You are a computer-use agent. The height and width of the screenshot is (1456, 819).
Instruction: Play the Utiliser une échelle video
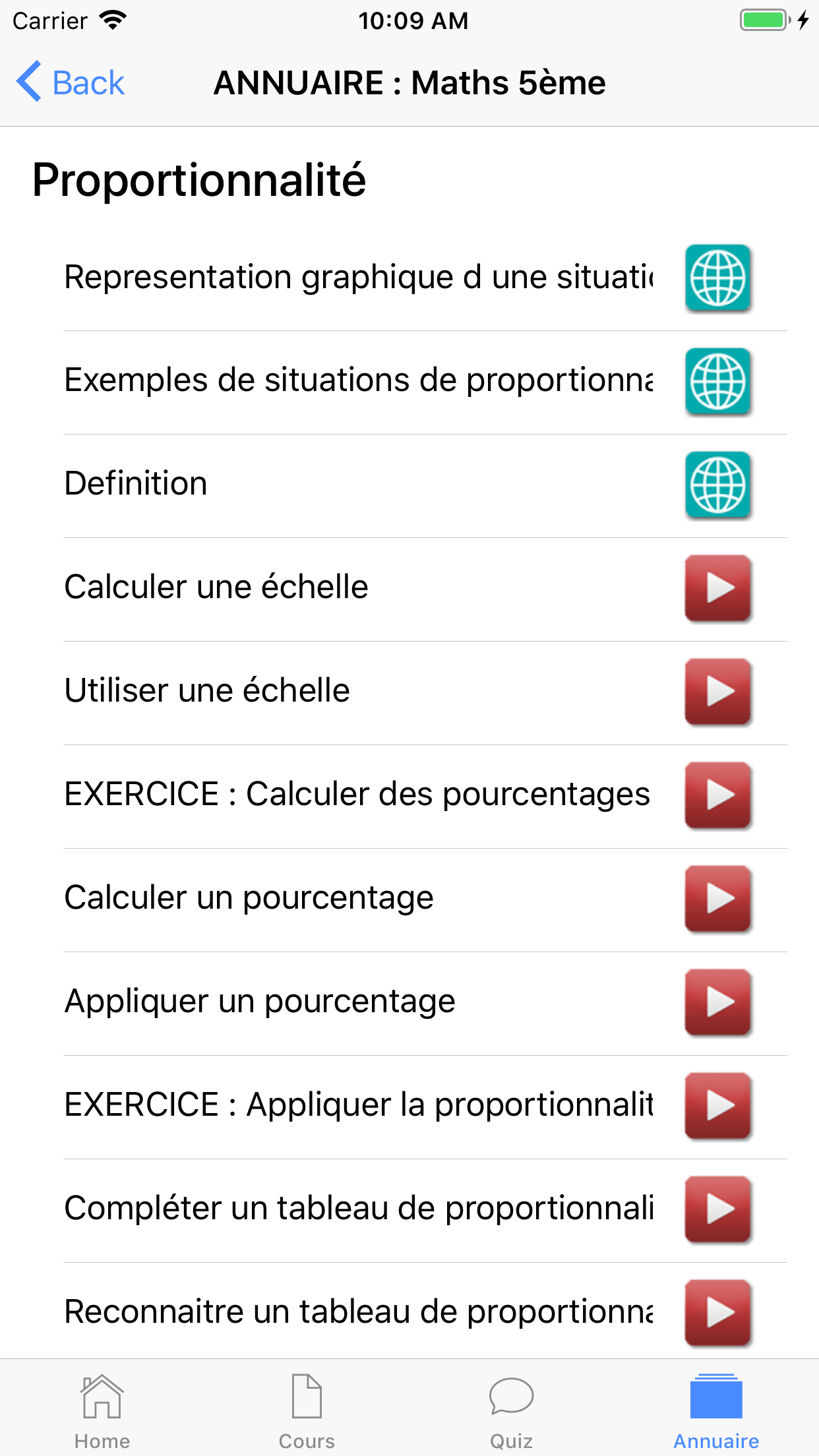pyautogui.click(x=717, y=692)
